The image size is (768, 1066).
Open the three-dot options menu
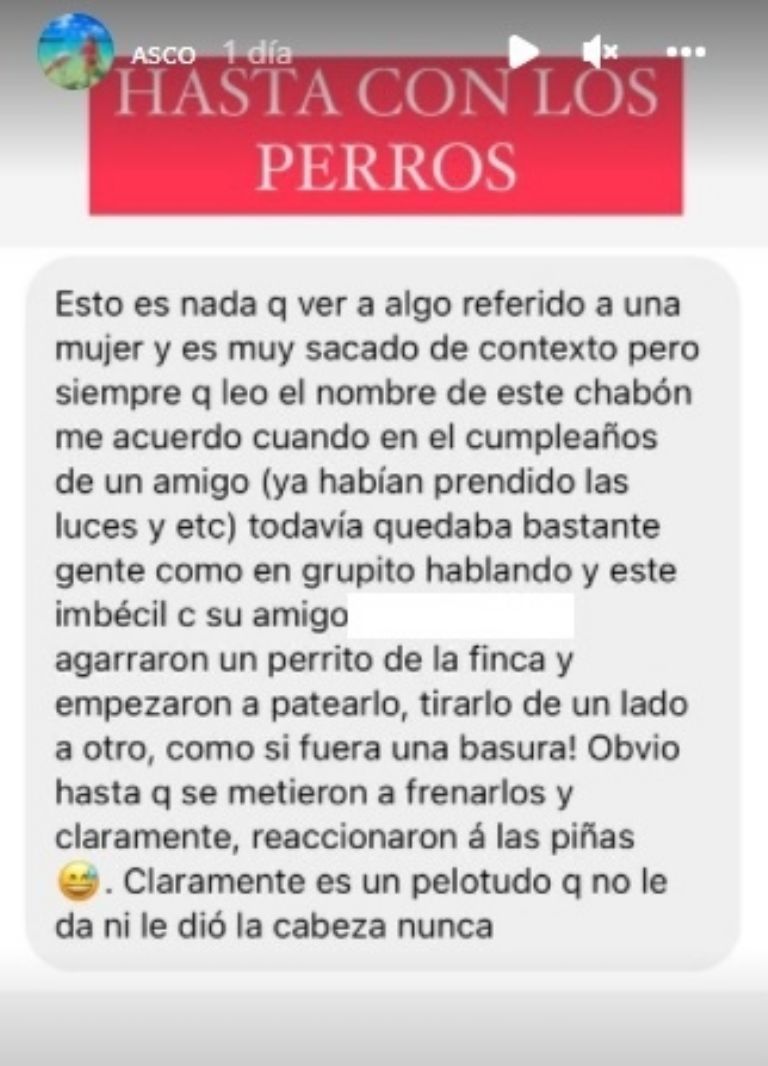pos(686,52)
